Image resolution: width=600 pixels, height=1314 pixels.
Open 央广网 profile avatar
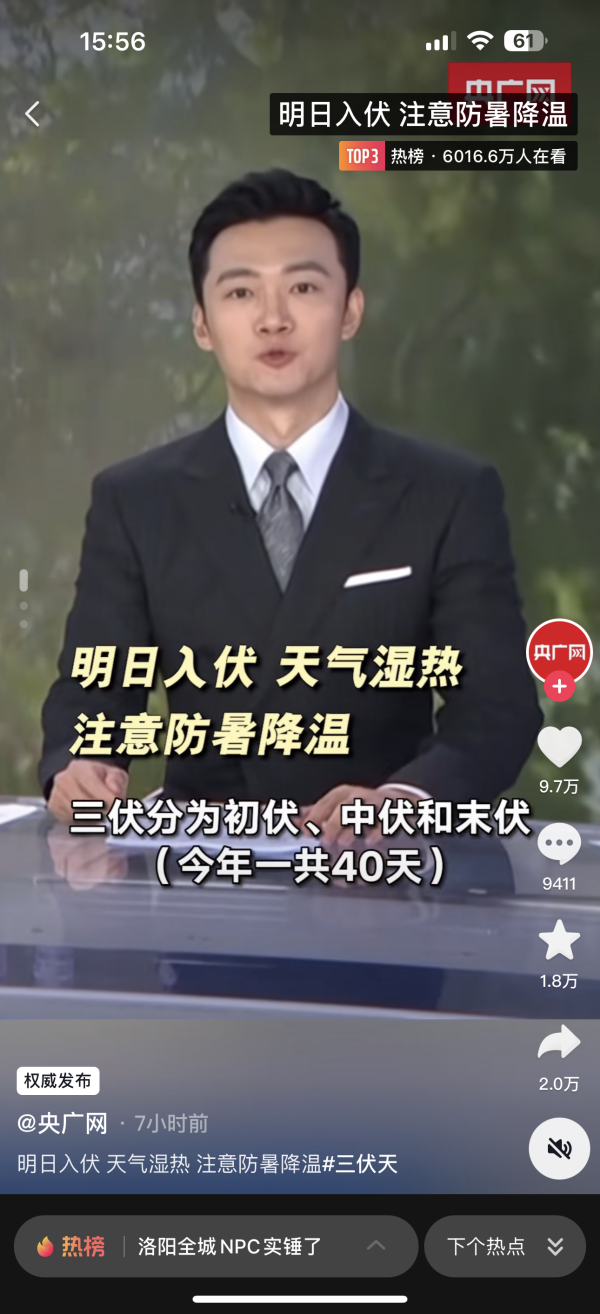point(559,652)
